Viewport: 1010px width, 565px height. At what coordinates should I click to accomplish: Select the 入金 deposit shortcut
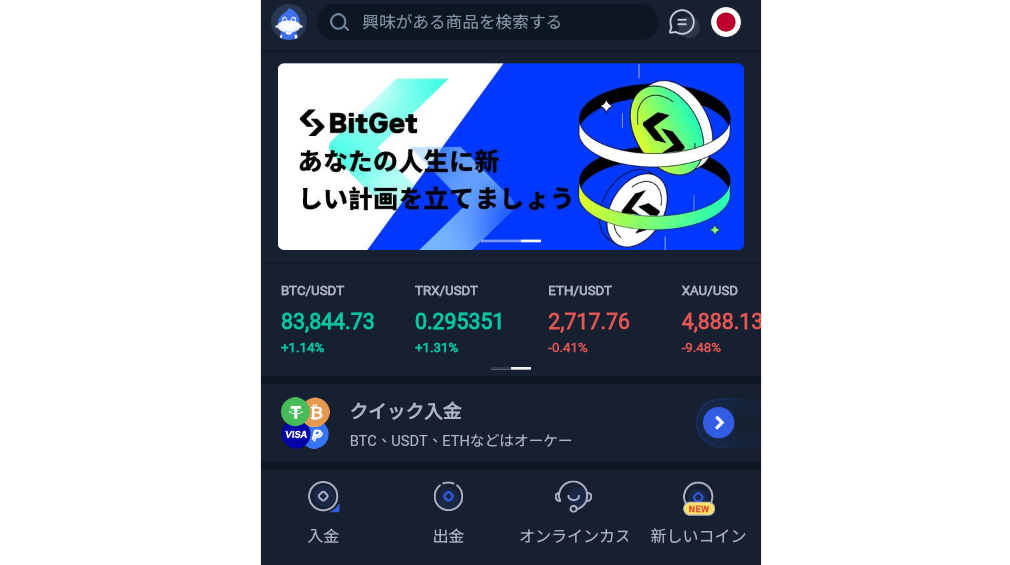[323, 513]
